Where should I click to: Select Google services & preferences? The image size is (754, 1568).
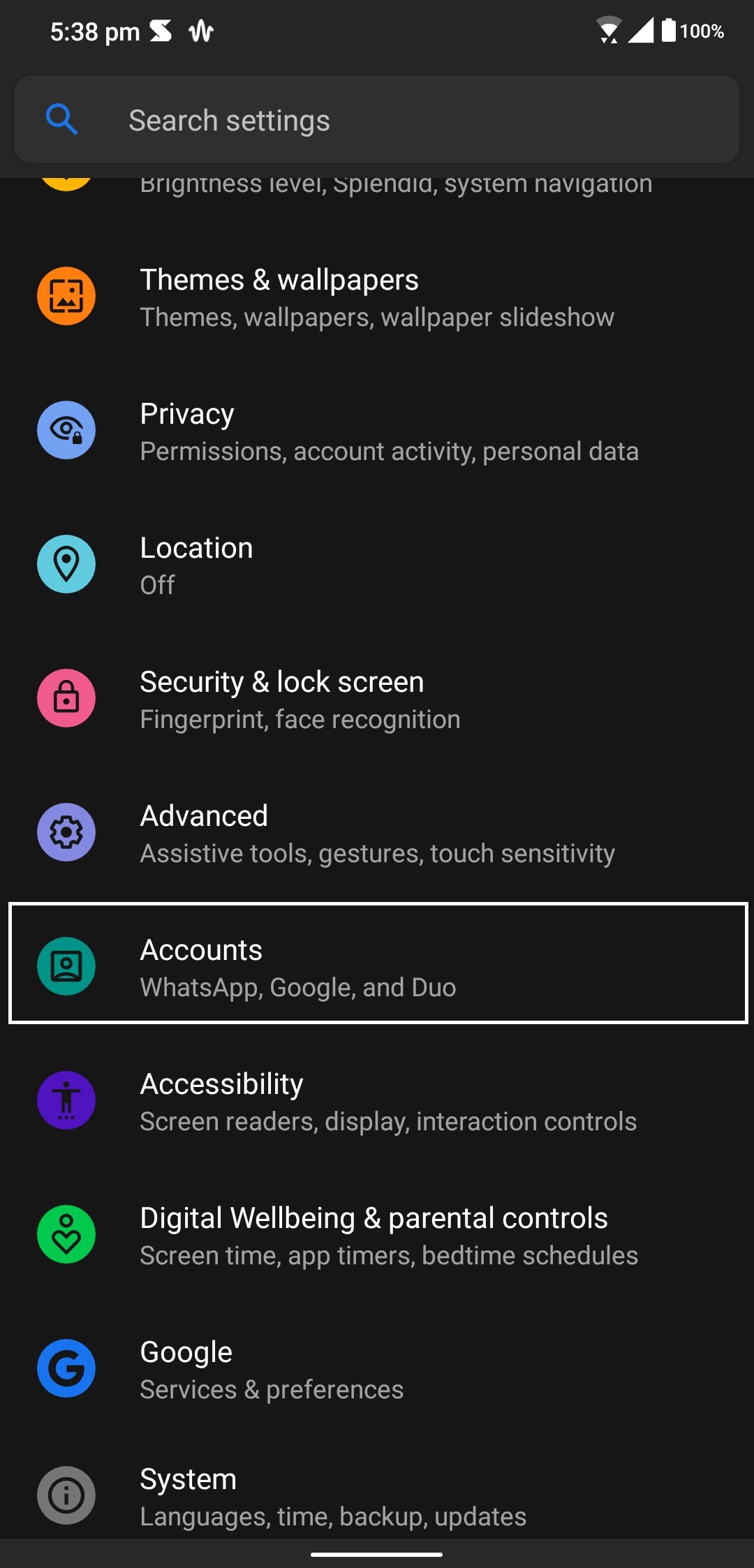377,1370
